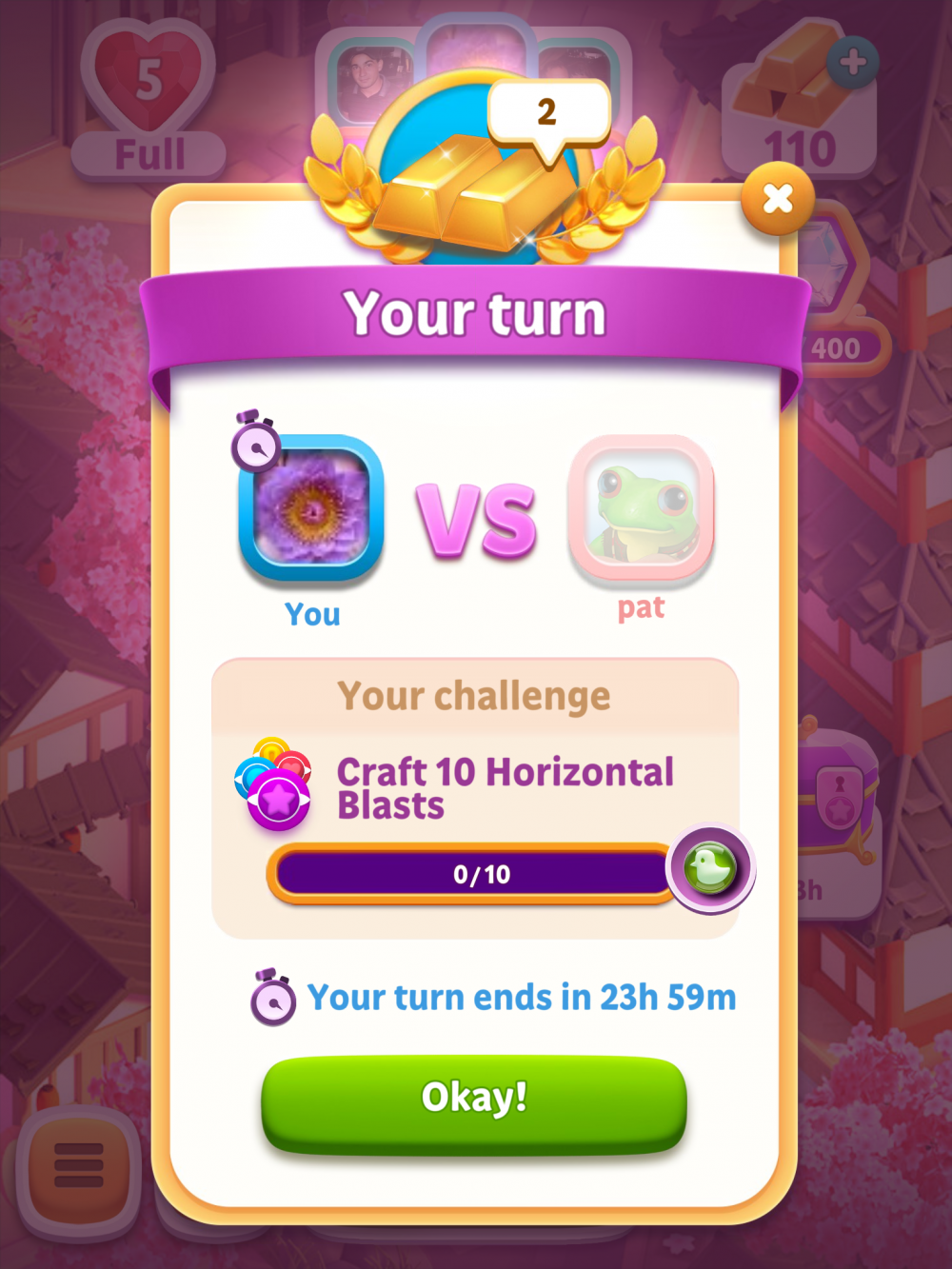952x1269 pixels.
Task: Confirm with the Okay! button
Action: click(x=474, y=1100)
